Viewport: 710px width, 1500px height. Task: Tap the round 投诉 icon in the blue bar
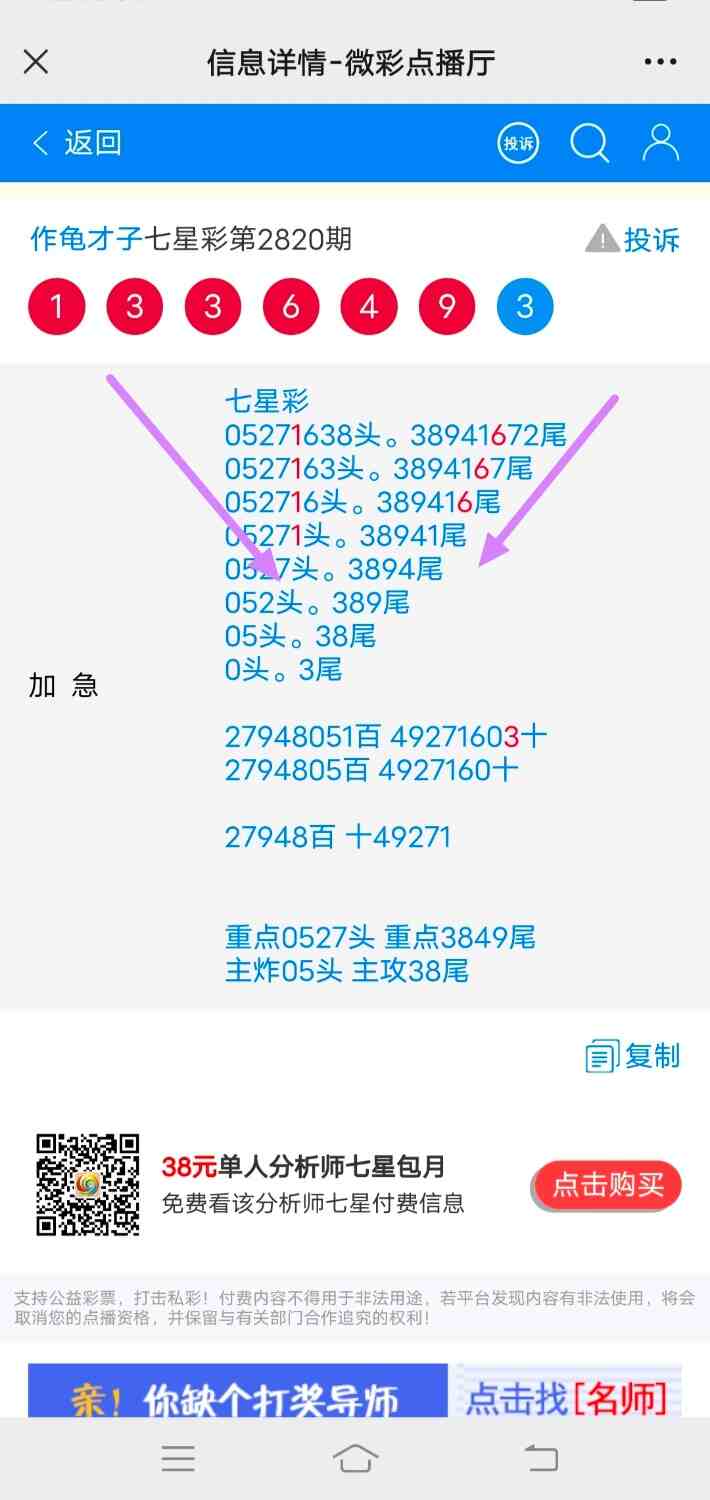point(518,143)
